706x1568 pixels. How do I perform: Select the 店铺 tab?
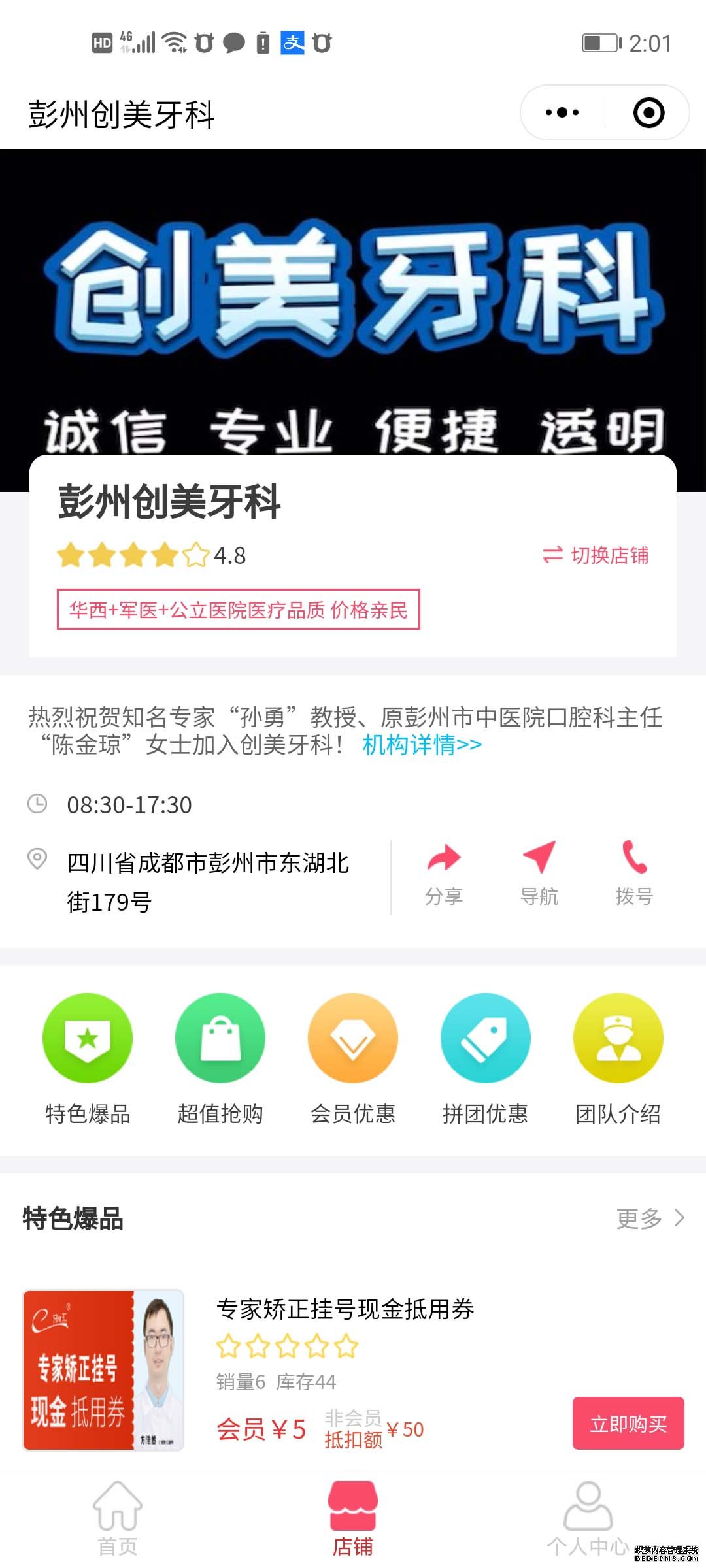[353, 1518]
